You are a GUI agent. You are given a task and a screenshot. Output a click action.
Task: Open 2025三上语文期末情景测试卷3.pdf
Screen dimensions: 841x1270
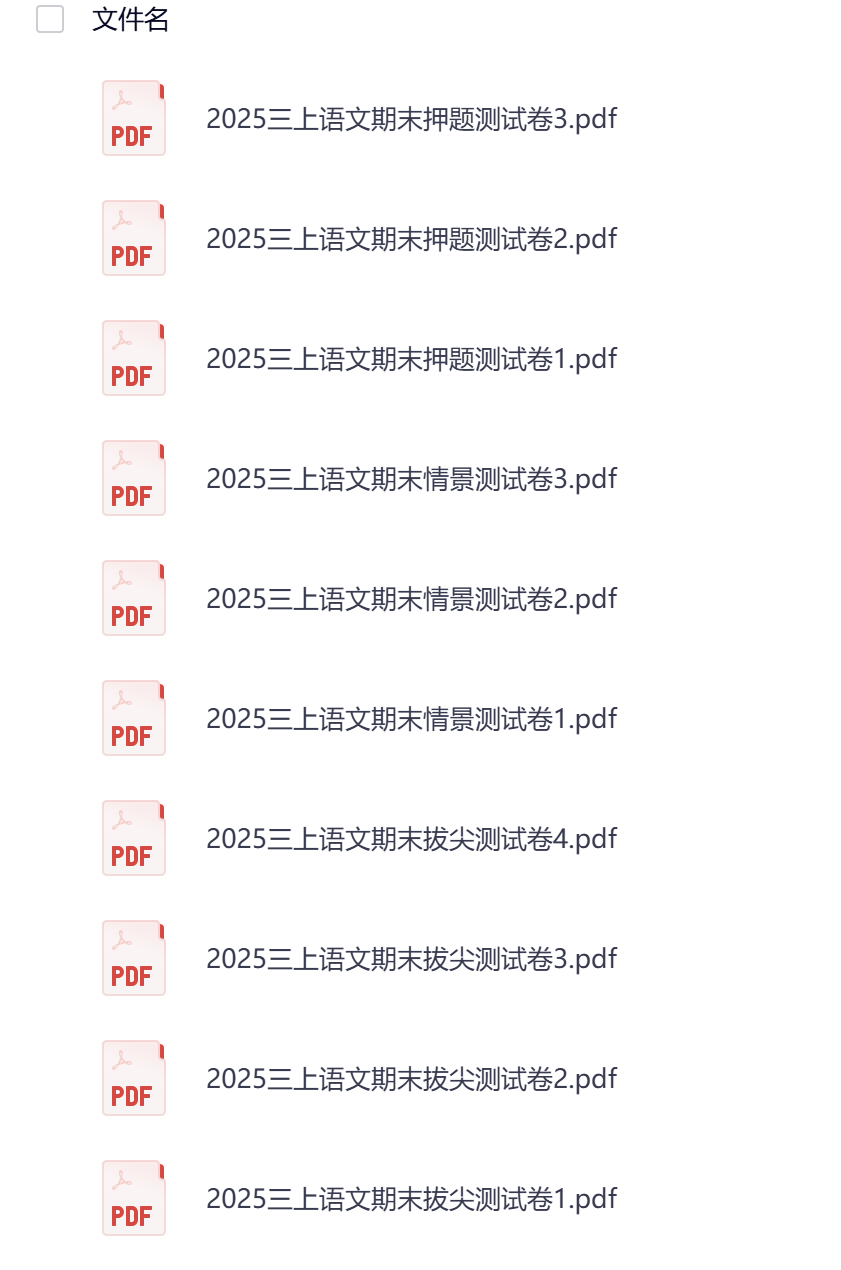pos(412,478)
